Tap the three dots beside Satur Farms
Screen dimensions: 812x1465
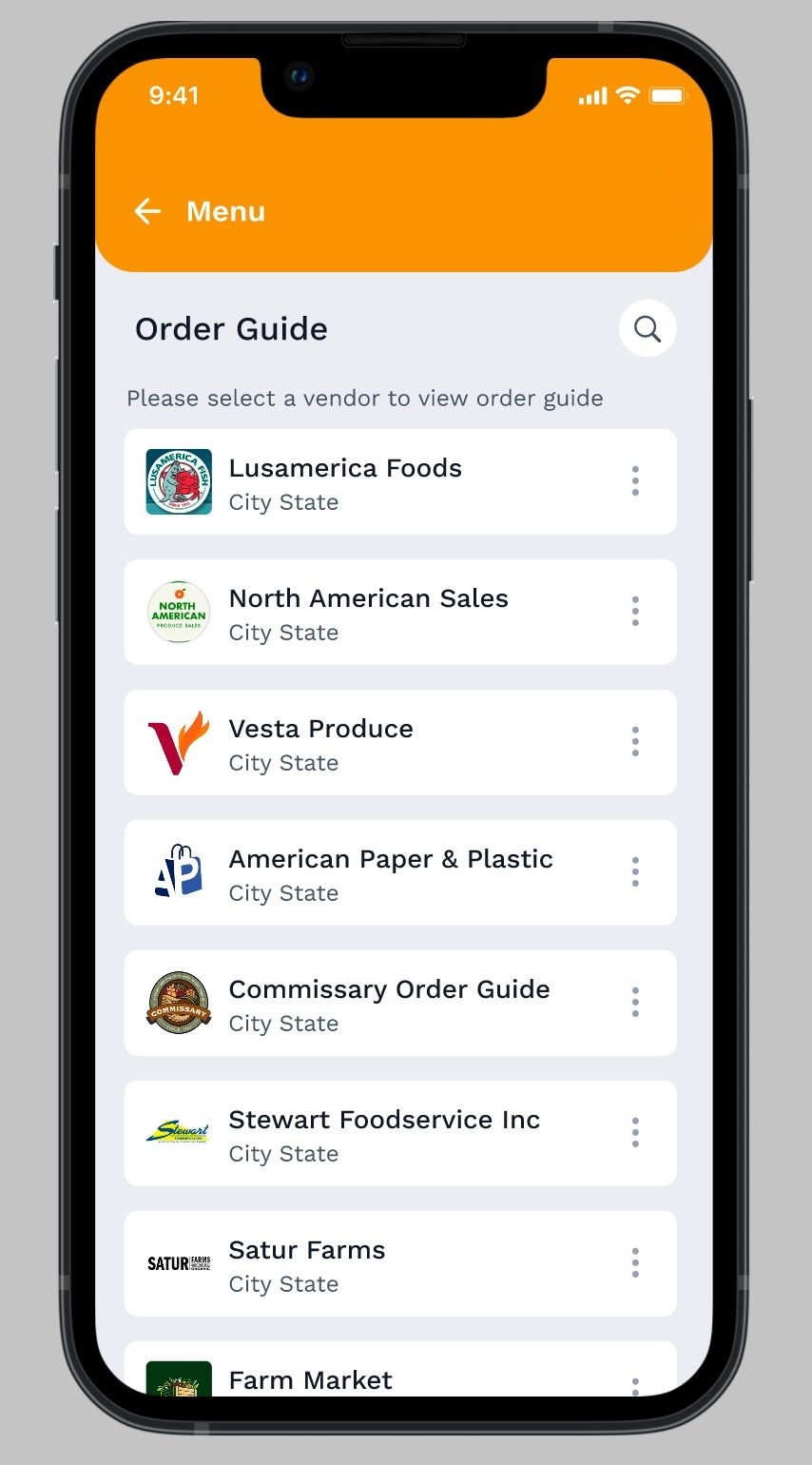(x=635, y=1263)
